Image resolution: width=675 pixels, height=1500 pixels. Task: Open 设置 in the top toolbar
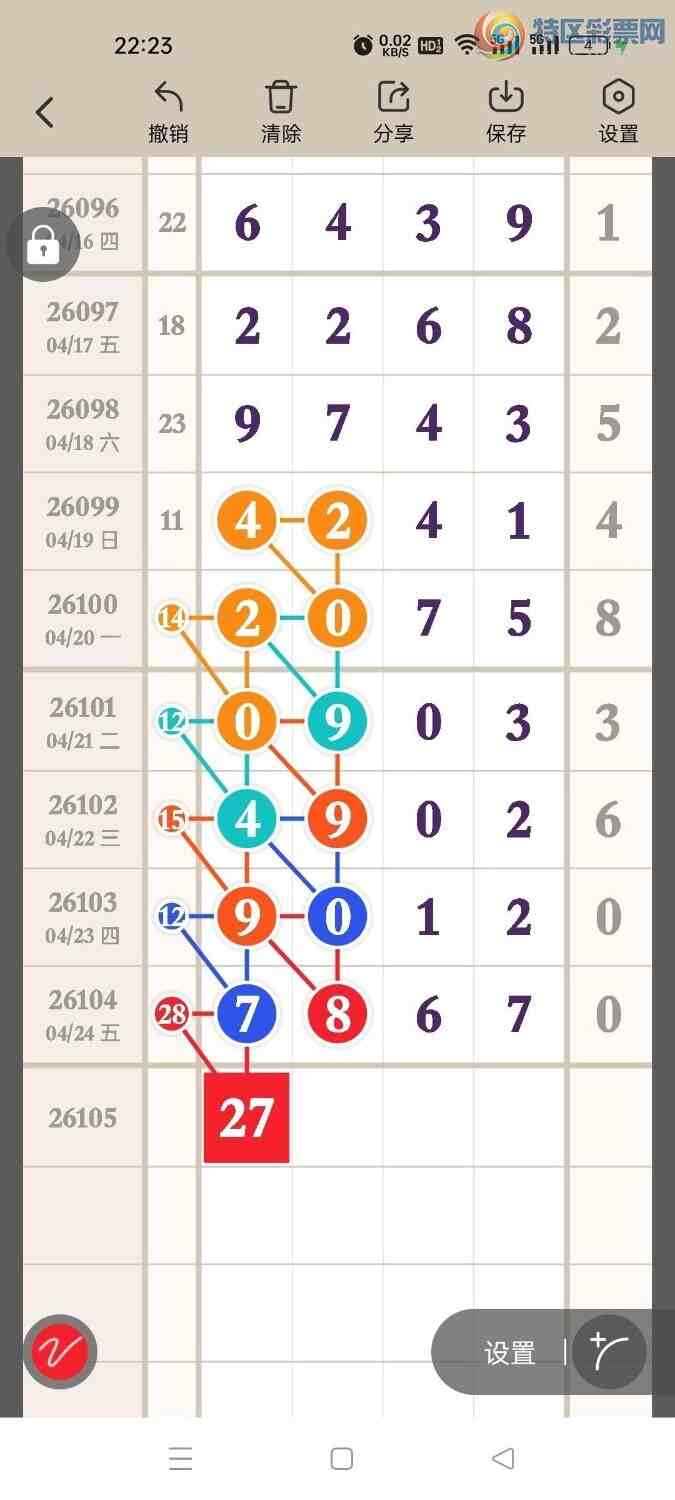pos(618,112)
